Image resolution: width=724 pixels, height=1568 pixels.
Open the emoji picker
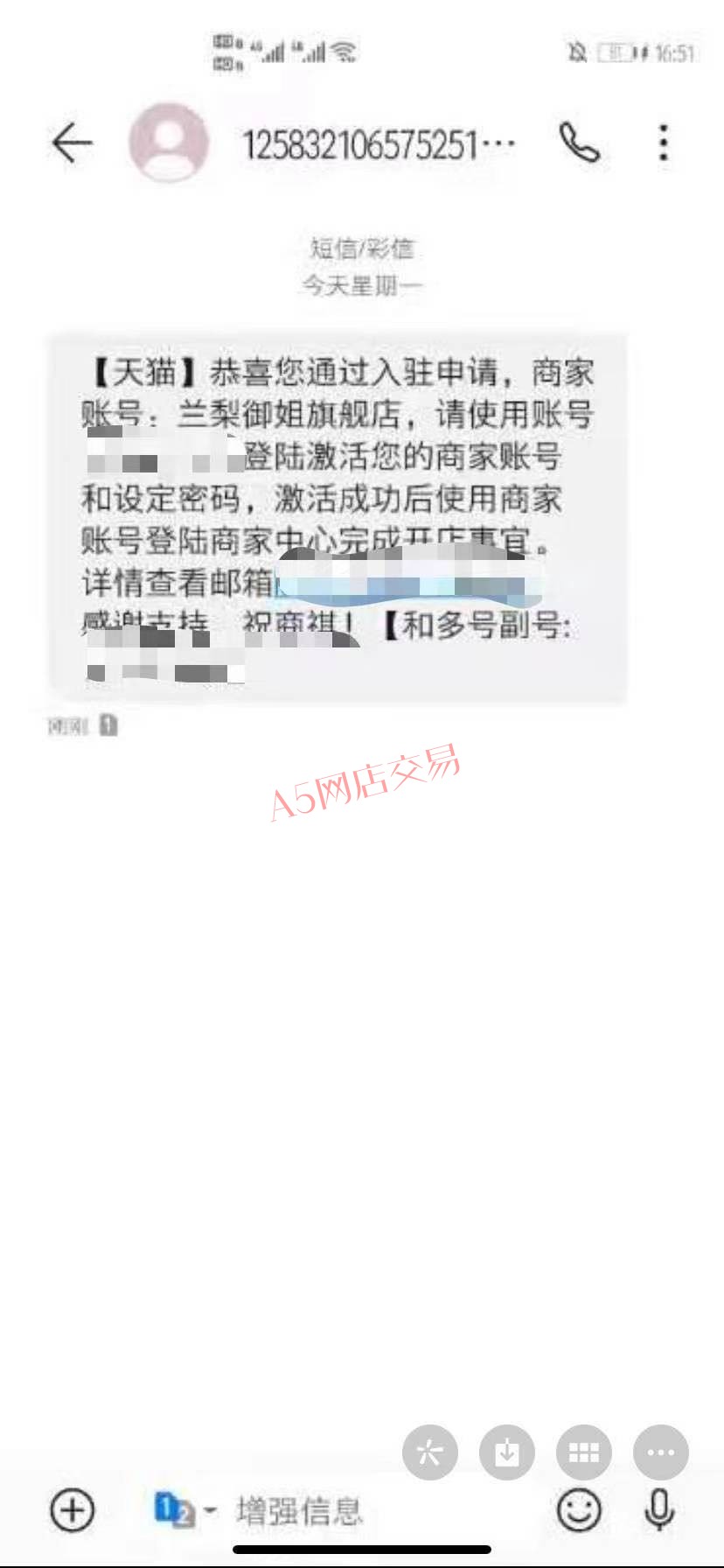click(580, 1509)
